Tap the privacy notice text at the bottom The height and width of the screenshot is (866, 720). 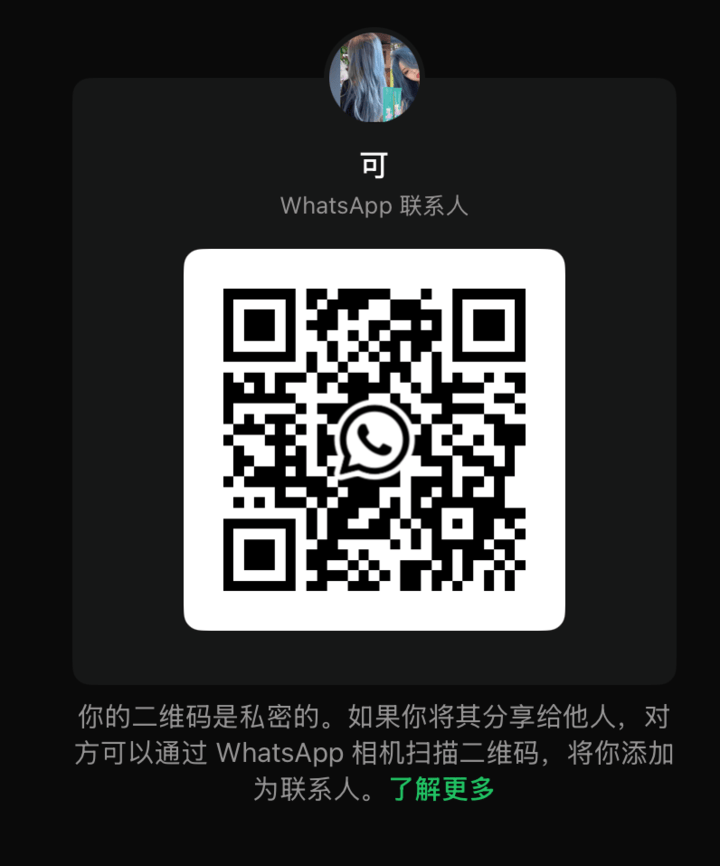360,748
